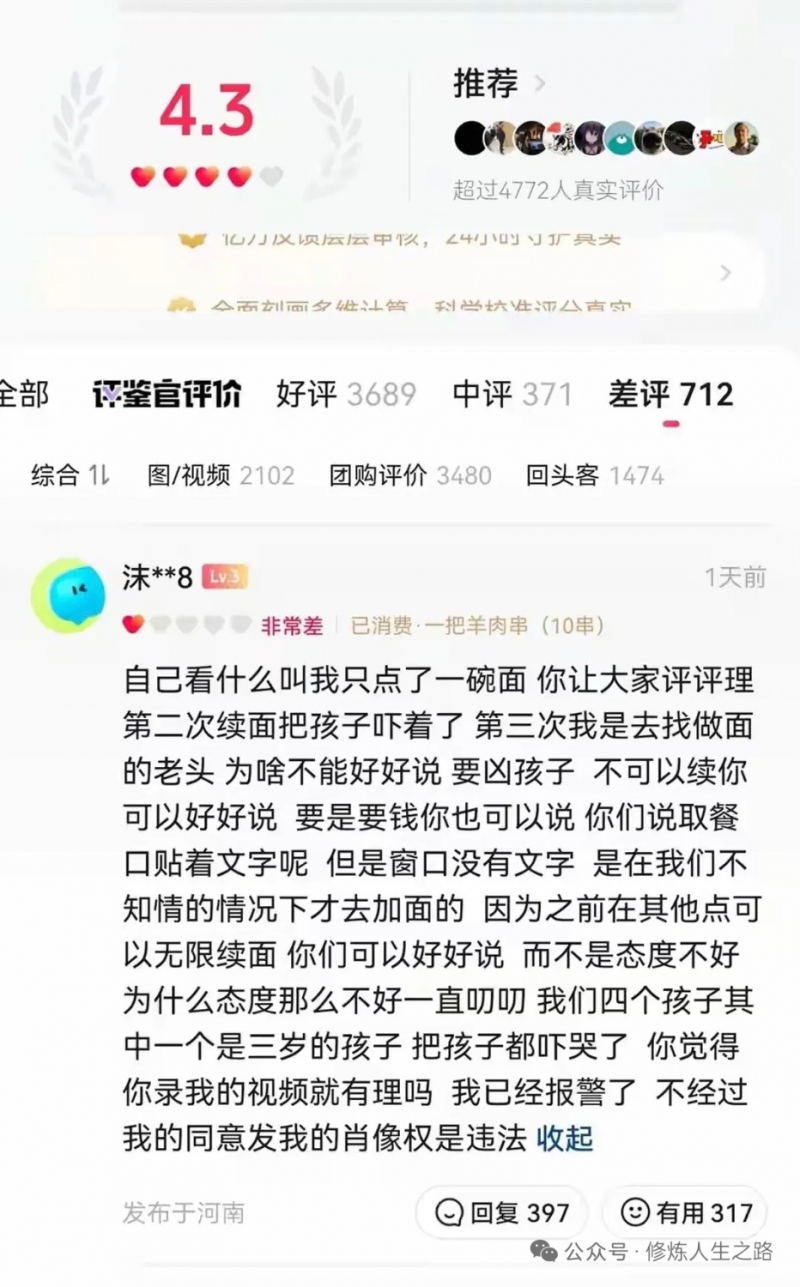
Task: Collapse the review with 收起
Action: coord(565,1138)
